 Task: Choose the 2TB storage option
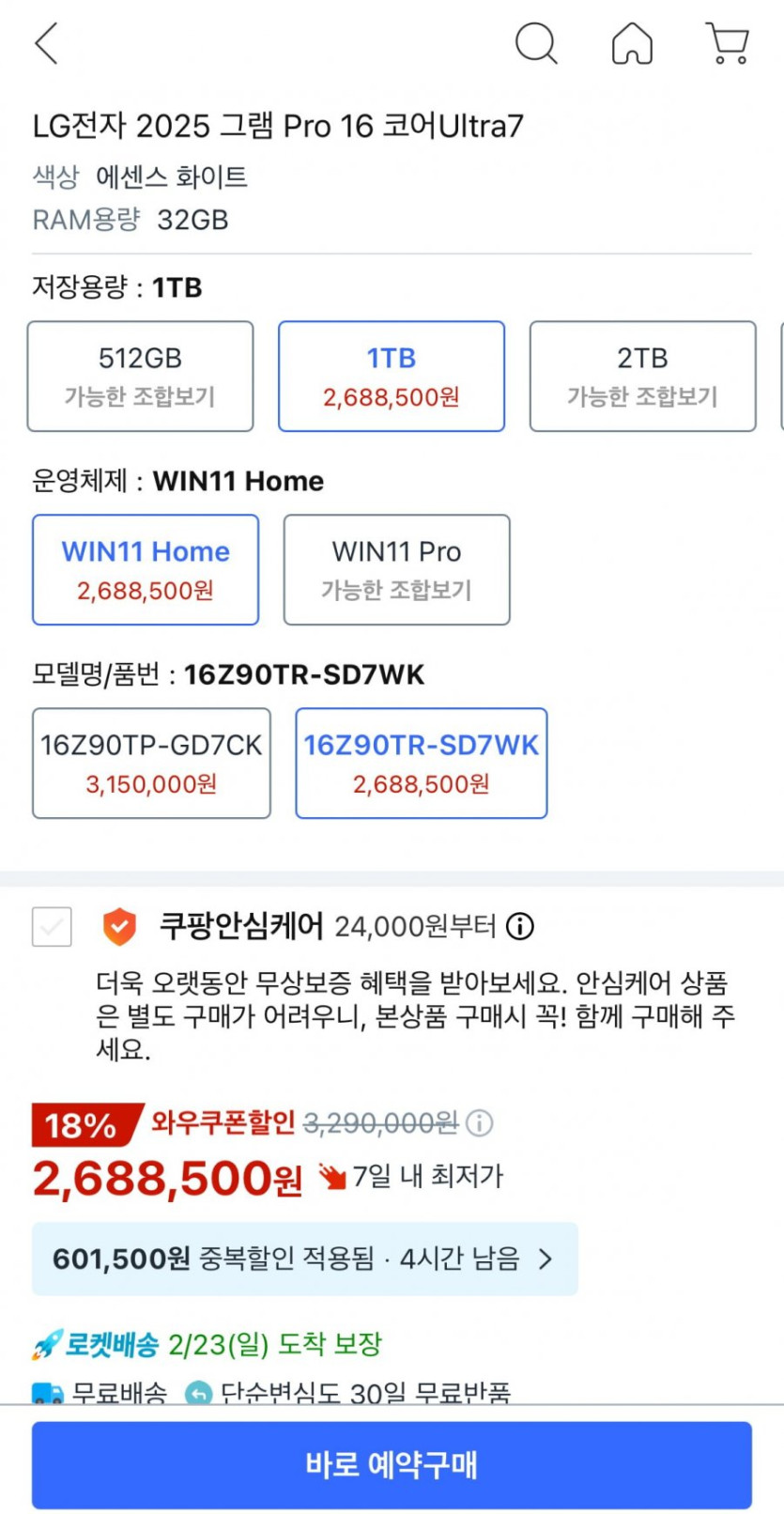coord(642,376)
